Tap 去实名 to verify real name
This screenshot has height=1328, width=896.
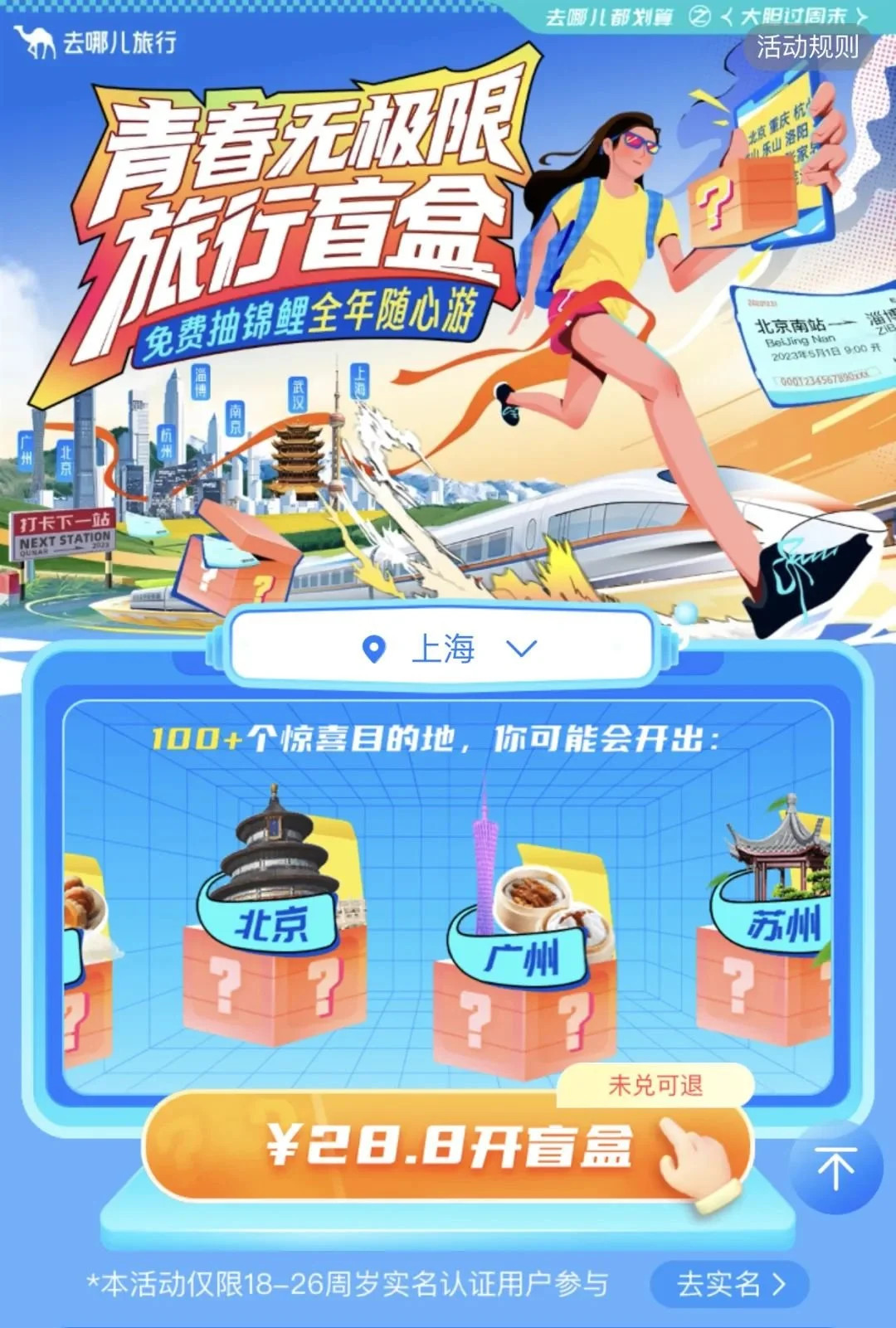point(729,1284)
